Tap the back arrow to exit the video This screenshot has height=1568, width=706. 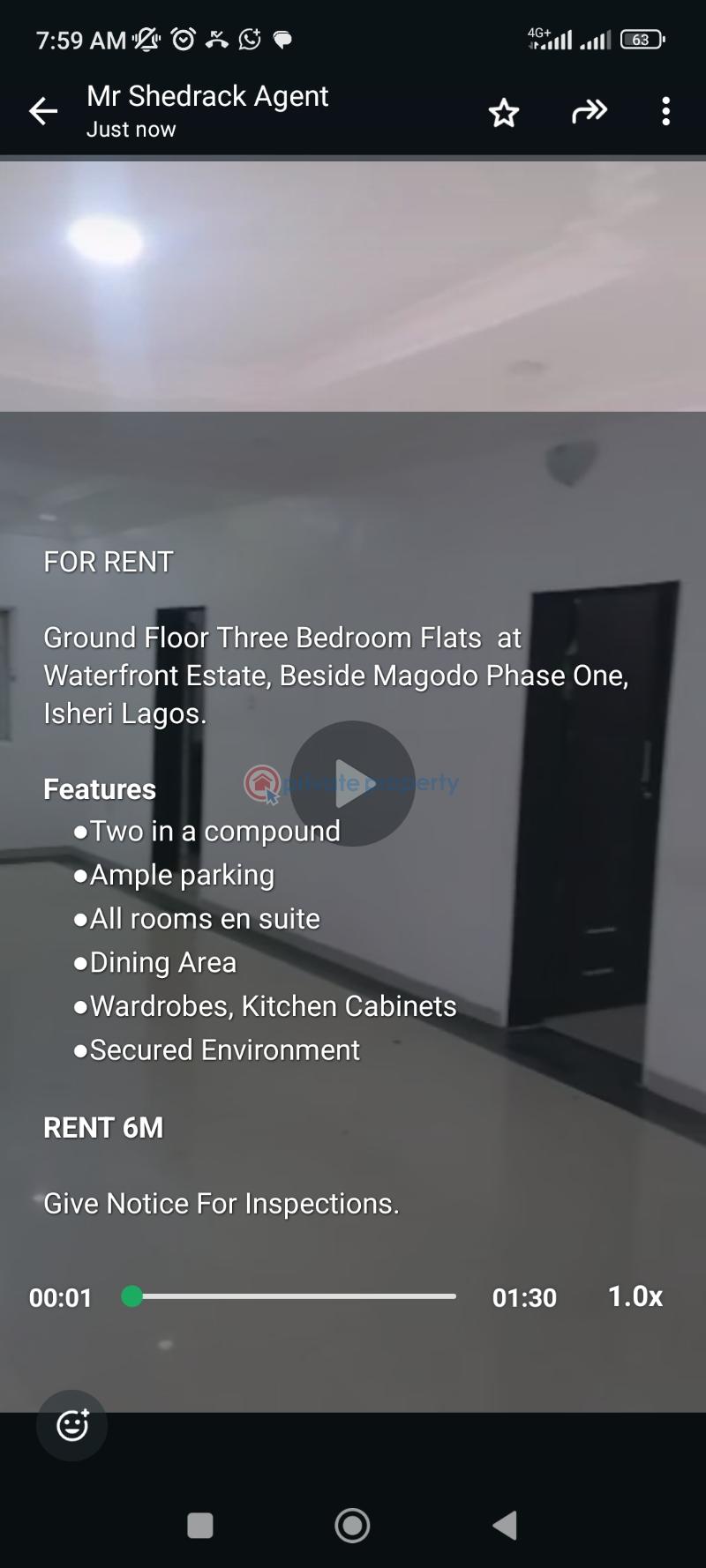point(42,112)
